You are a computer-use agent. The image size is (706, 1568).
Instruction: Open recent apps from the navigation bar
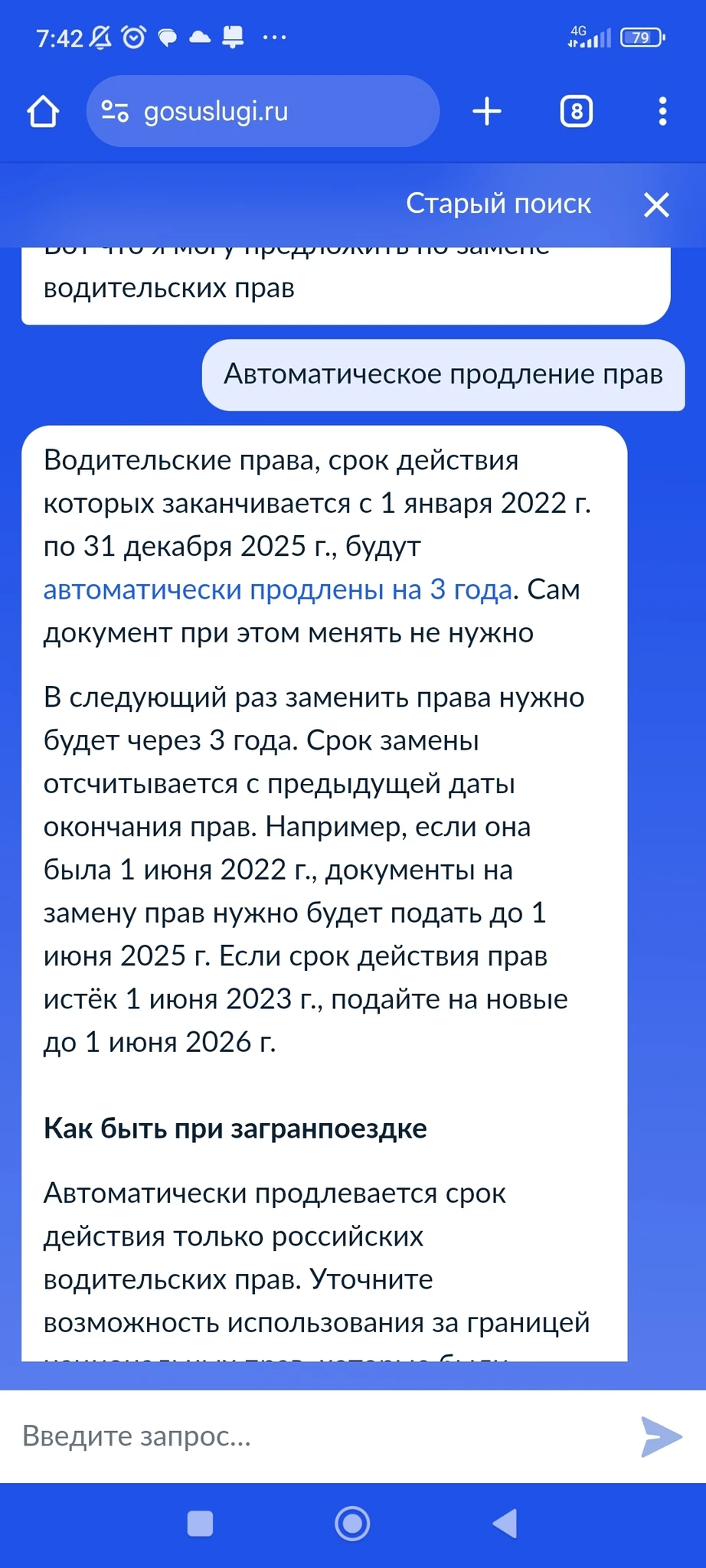pyautogui.click(x=201, y=1524)
